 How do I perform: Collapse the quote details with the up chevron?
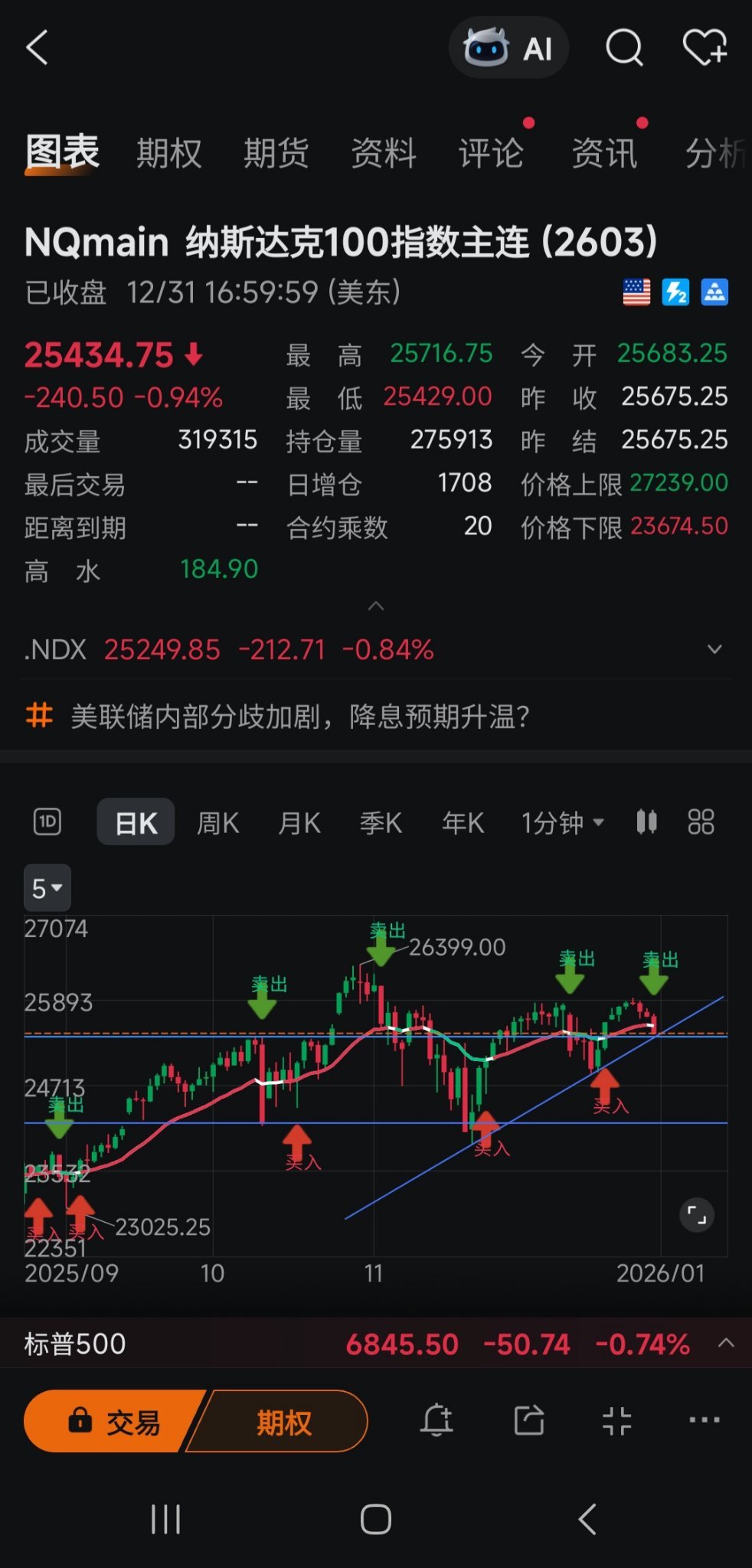[375, 606]
